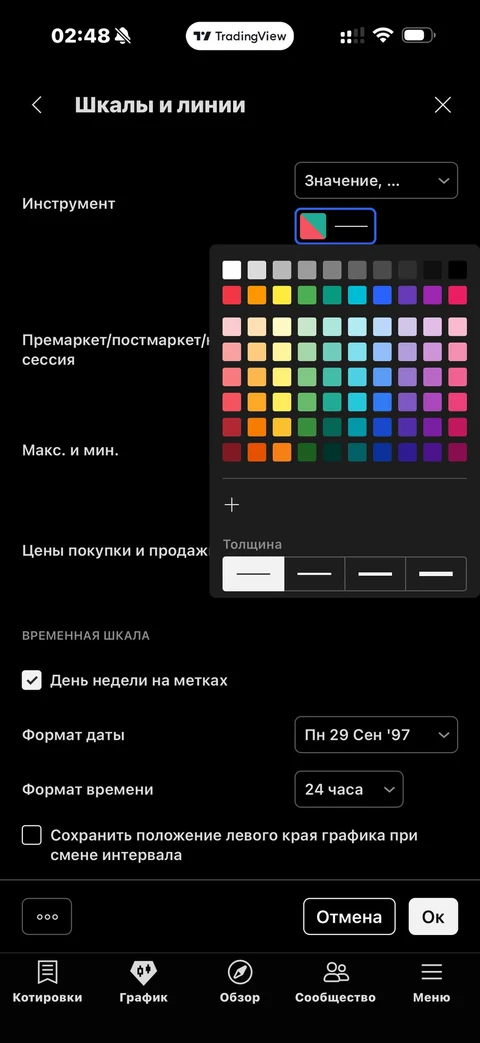Screen dimensions: 480x1043
Task: Enable Сохранить положение левого края графика
Action: coord(32,835)
